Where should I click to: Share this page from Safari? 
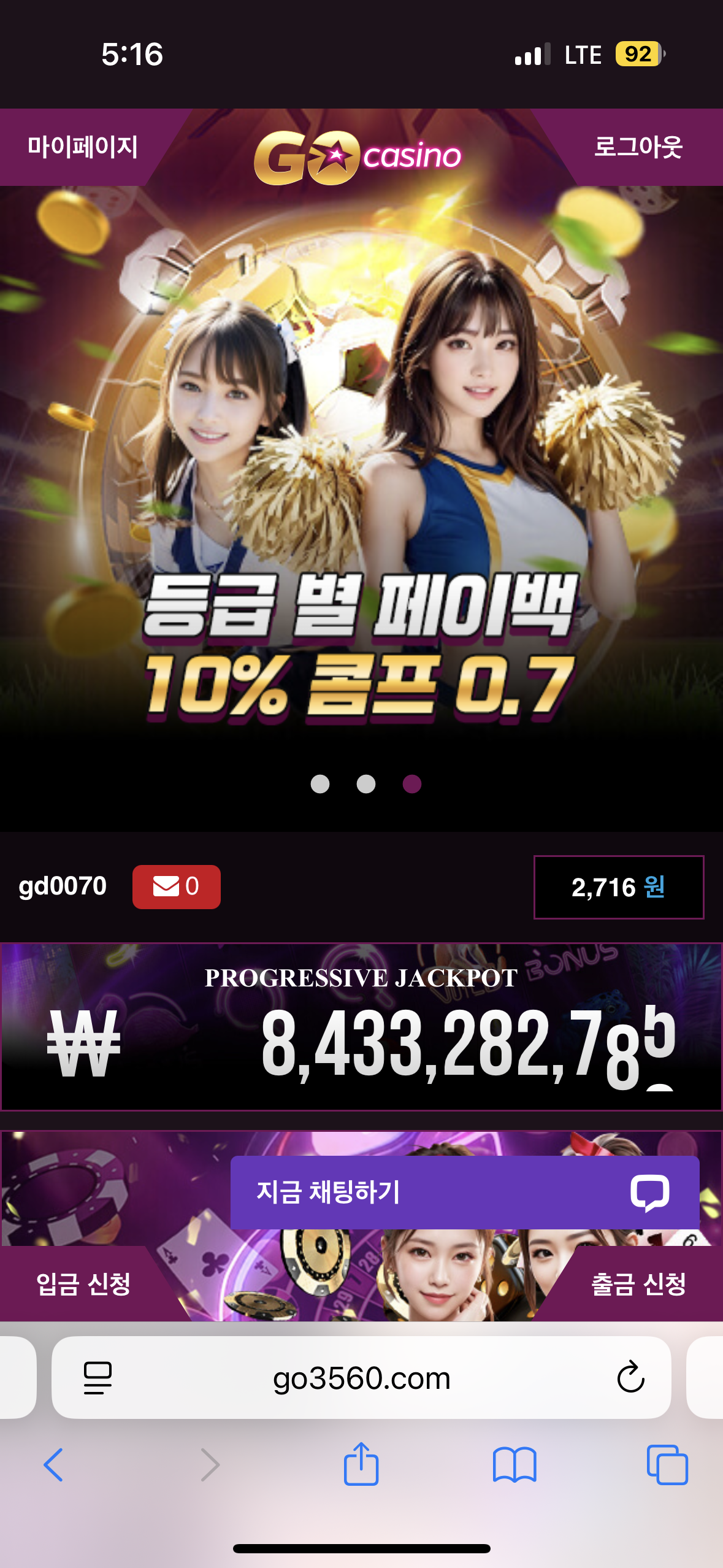click(x=361, y=1464)
